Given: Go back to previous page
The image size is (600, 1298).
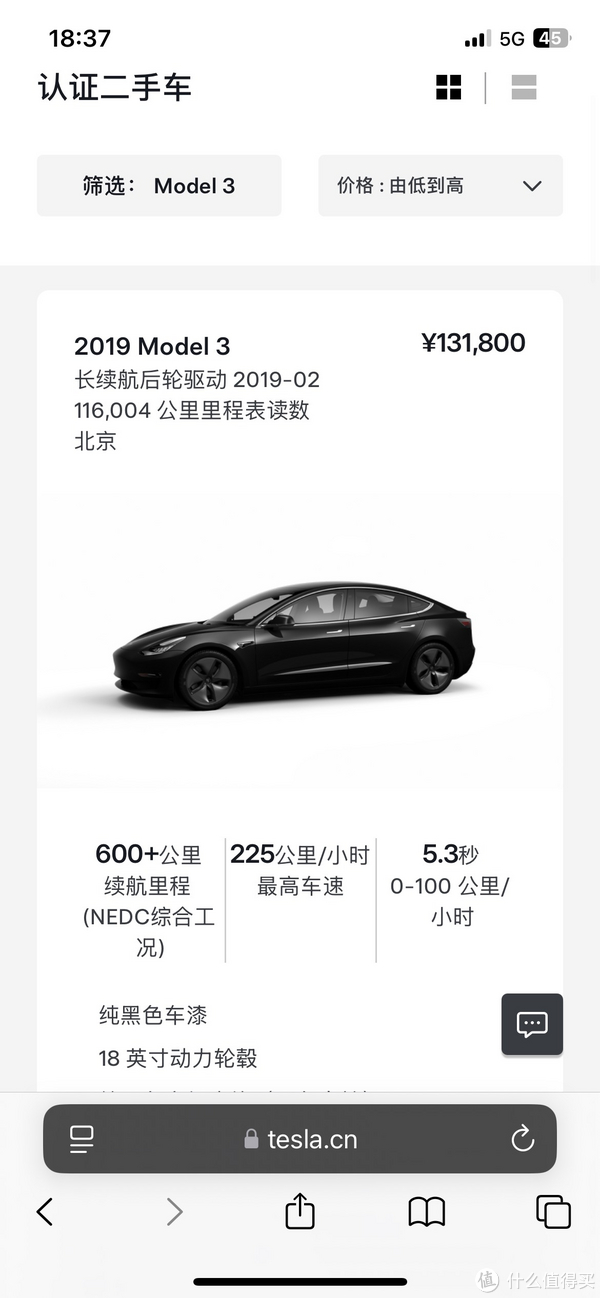Looking at the screenshot, I should coord(45,1212).
